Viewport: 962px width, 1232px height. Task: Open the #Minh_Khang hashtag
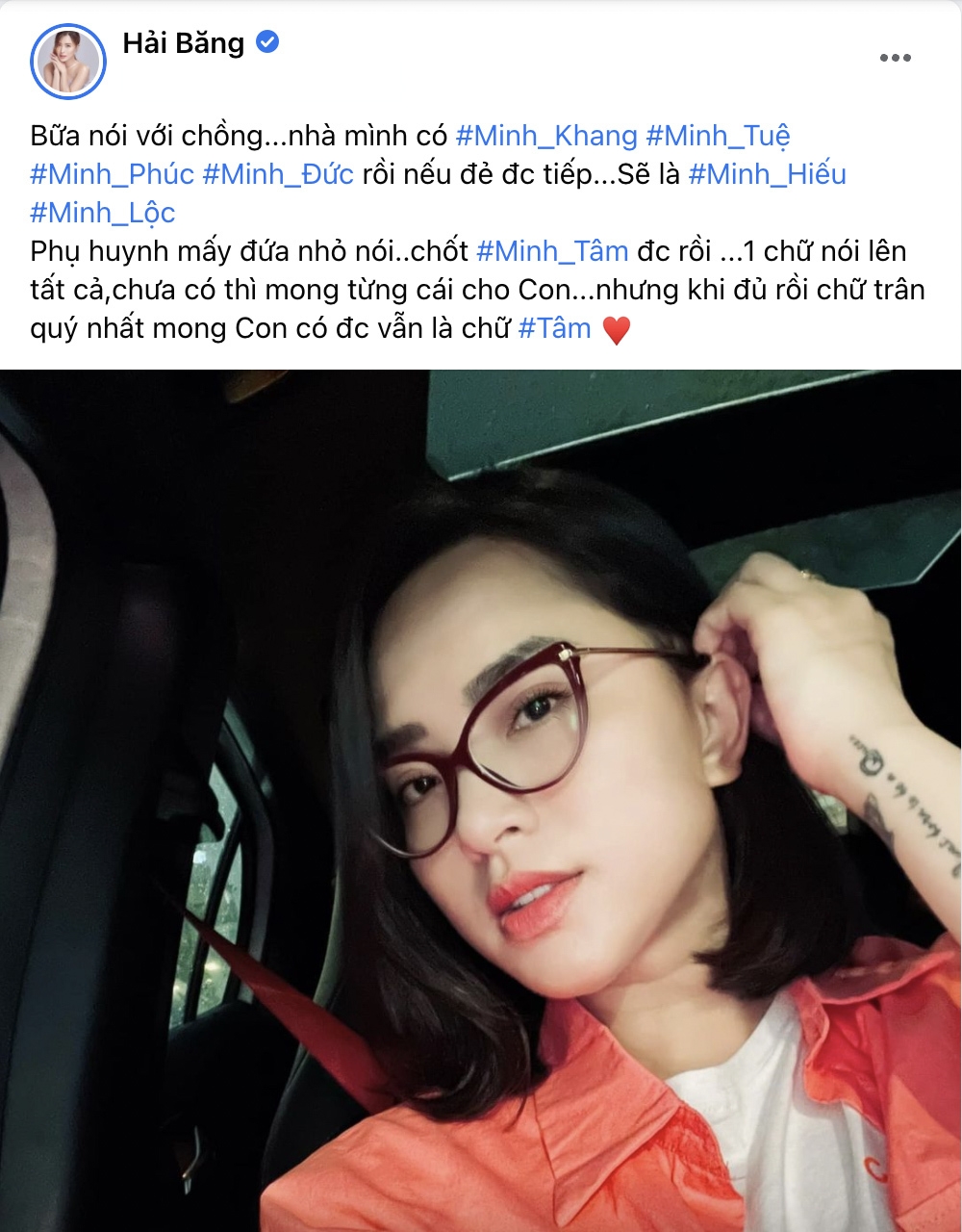click(x=545, y=136)
